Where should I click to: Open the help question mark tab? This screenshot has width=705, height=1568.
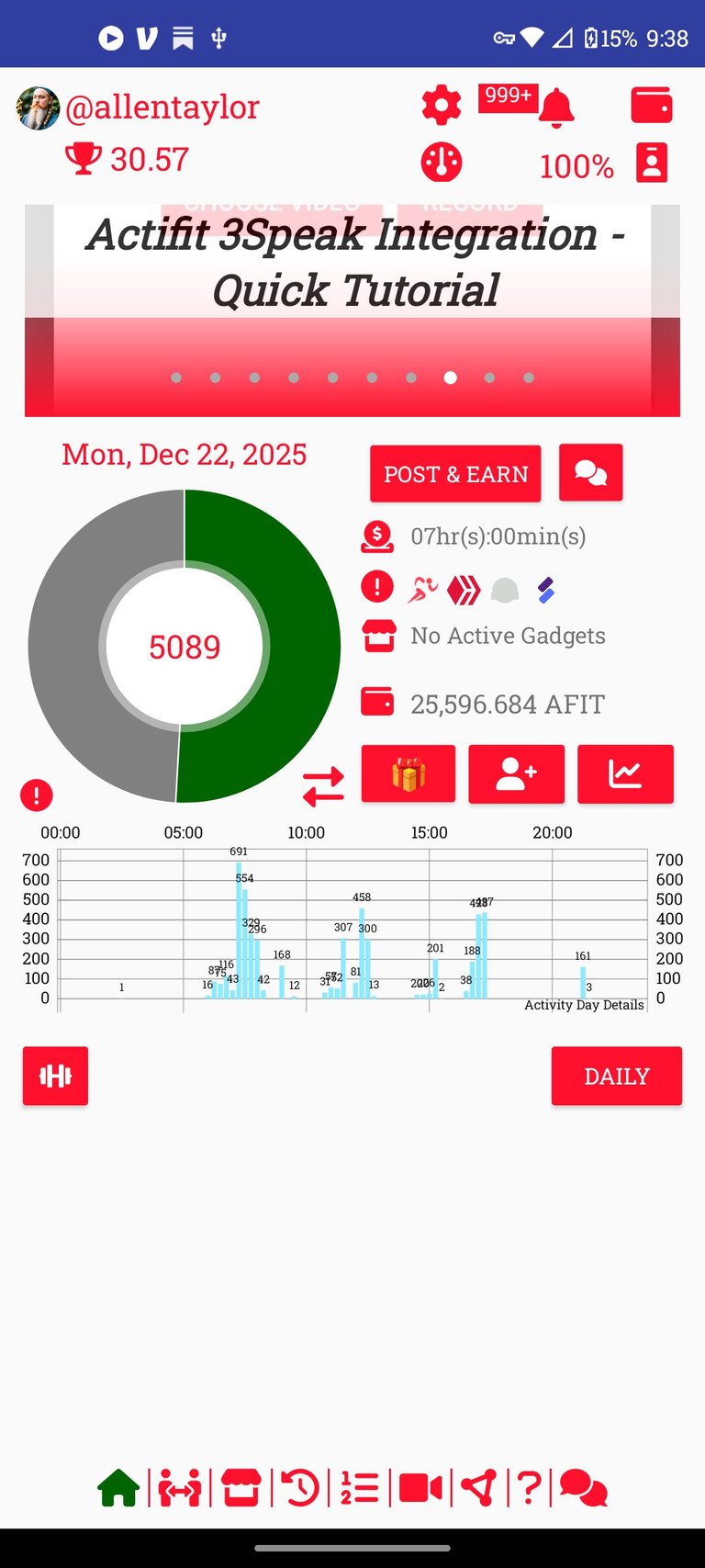(529, 1487)
